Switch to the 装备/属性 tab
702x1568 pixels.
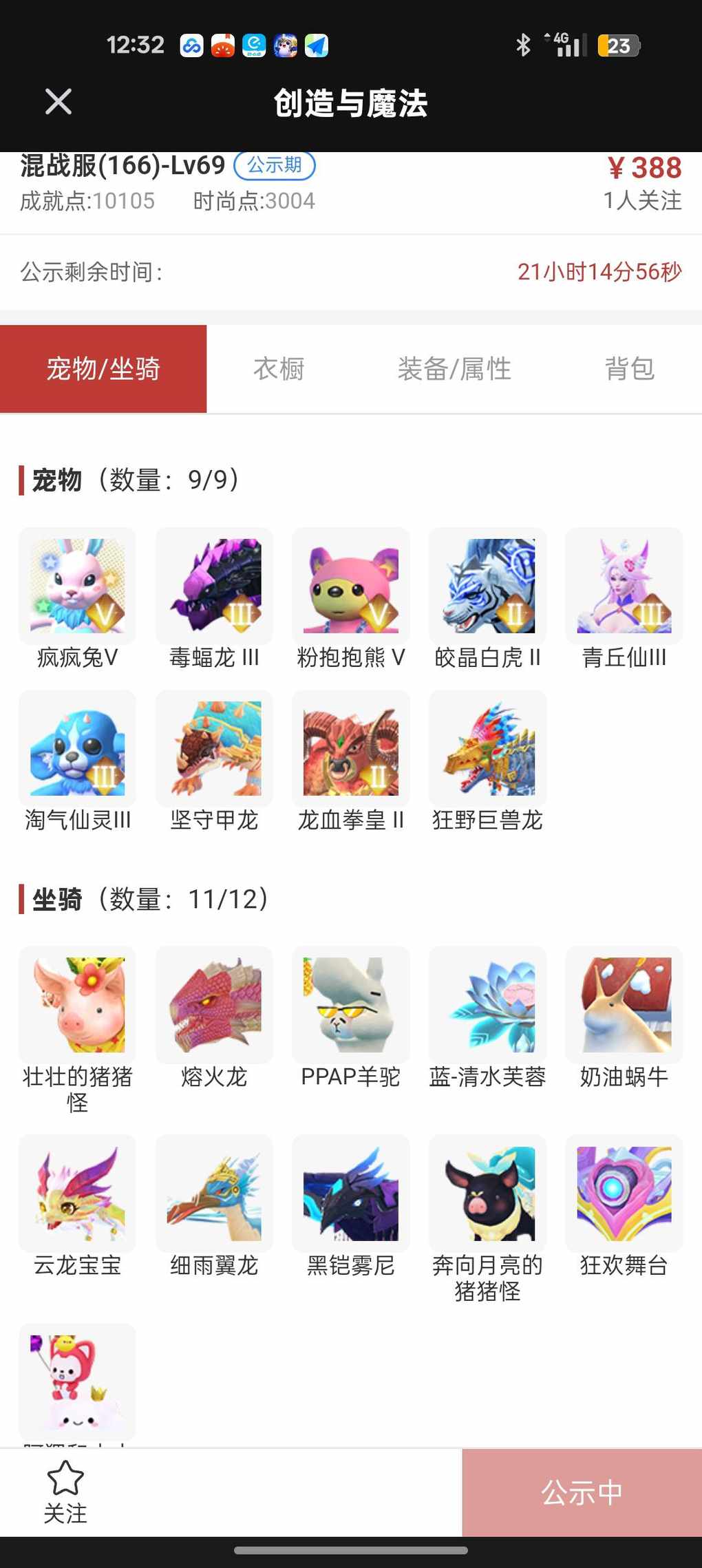(x=454, y=369)
